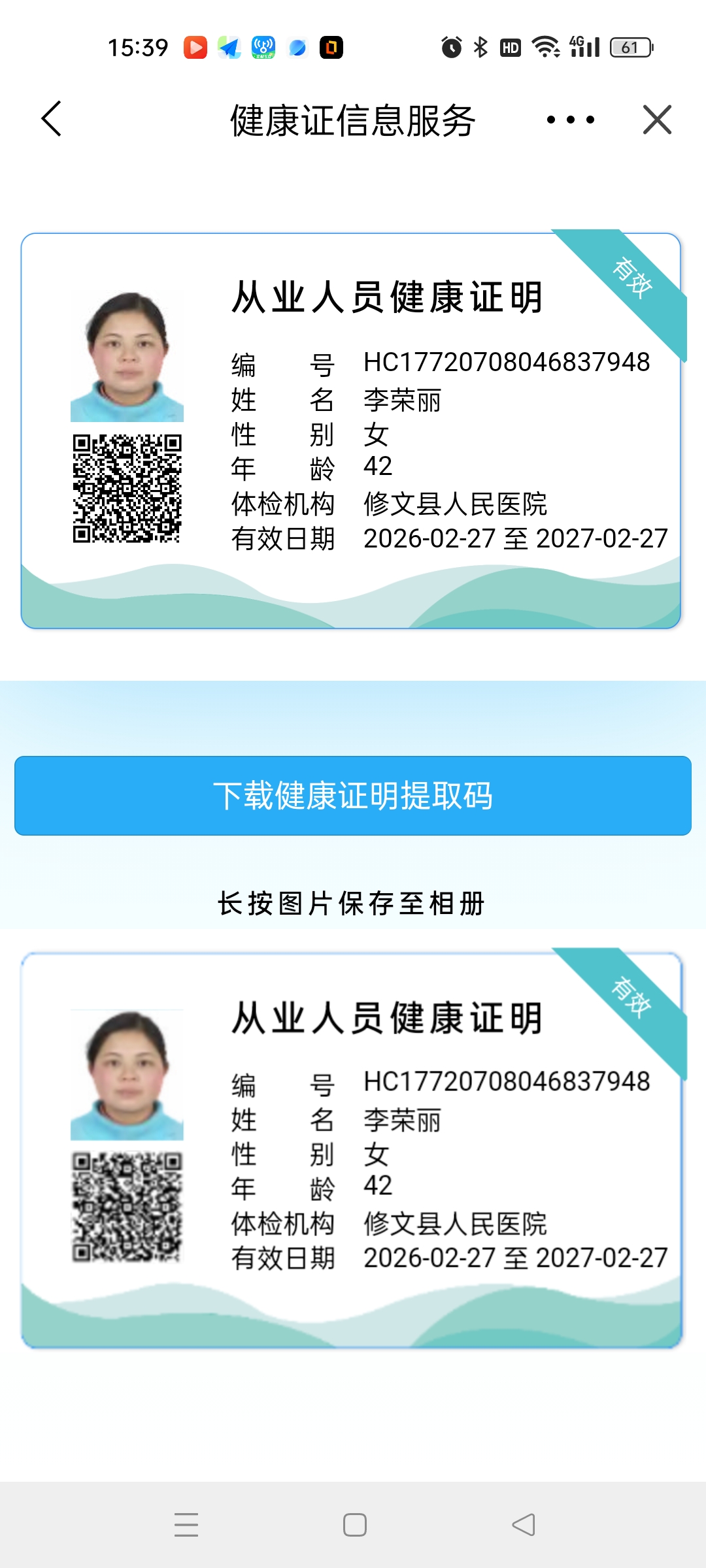Tap 下载健康证明提取码 button

[x=353, y=796]
